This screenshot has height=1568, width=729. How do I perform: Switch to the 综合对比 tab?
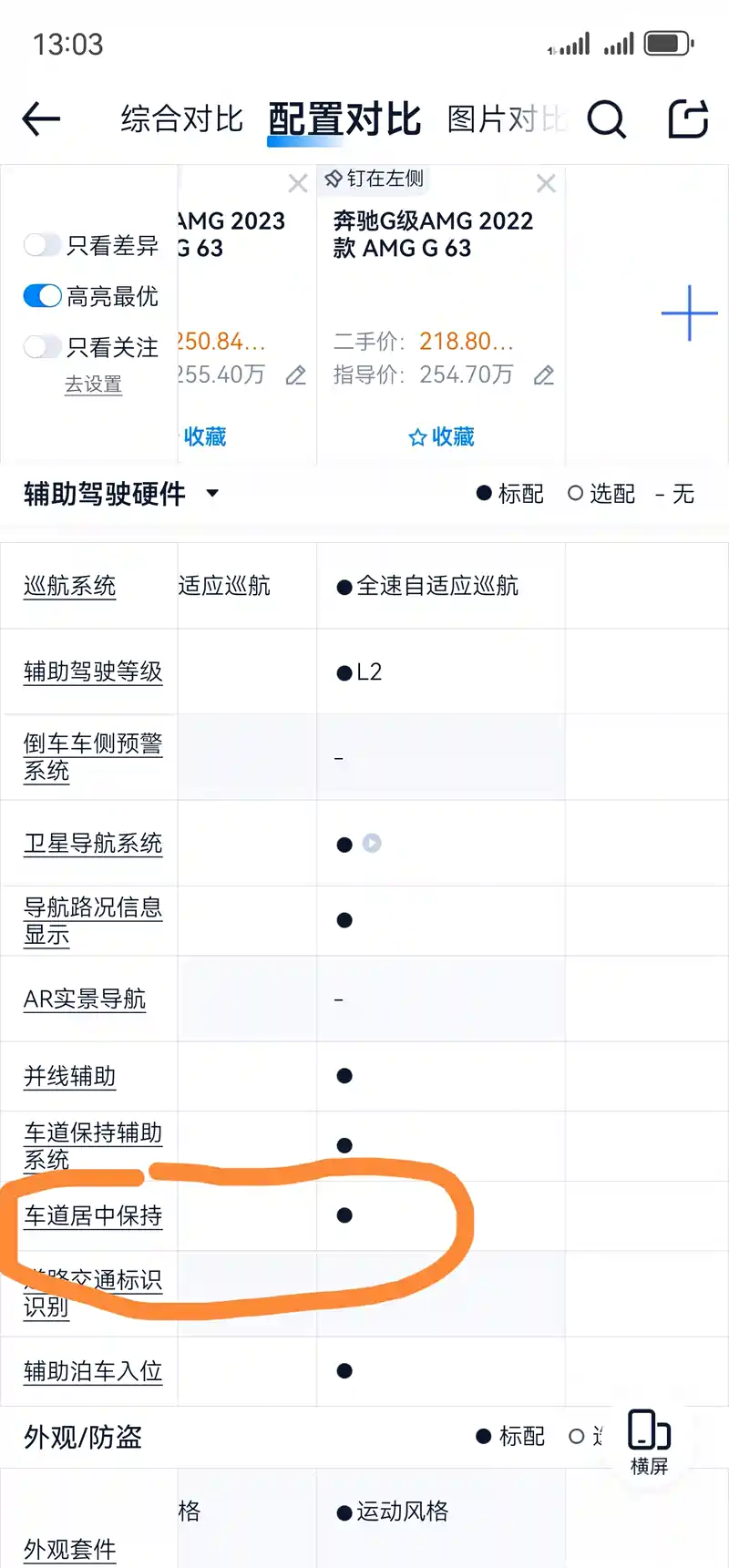pos(182,119)
